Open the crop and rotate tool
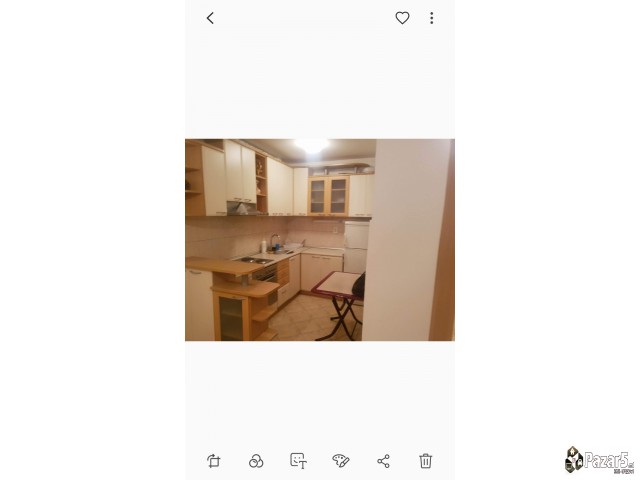 point(214,461)
